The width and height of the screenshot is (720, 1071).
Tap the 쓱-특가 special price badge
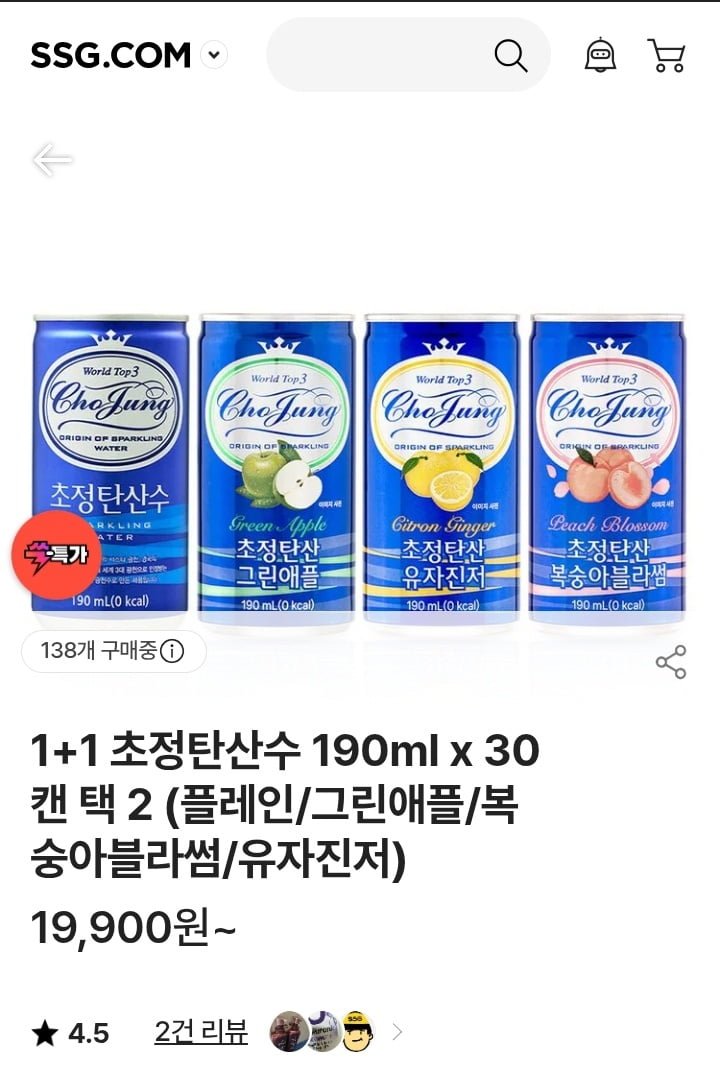56,556
